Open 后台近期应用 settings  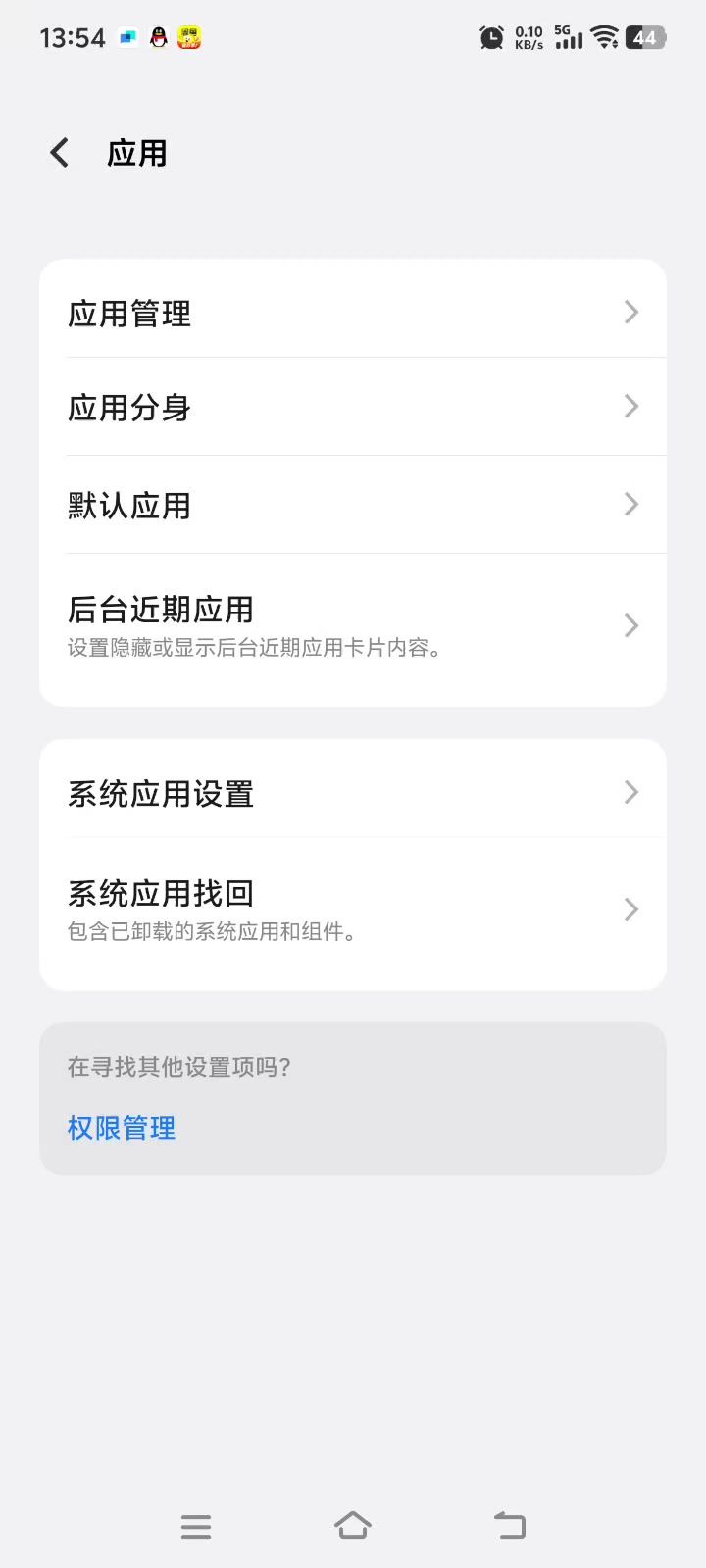[x=353, y=625]
